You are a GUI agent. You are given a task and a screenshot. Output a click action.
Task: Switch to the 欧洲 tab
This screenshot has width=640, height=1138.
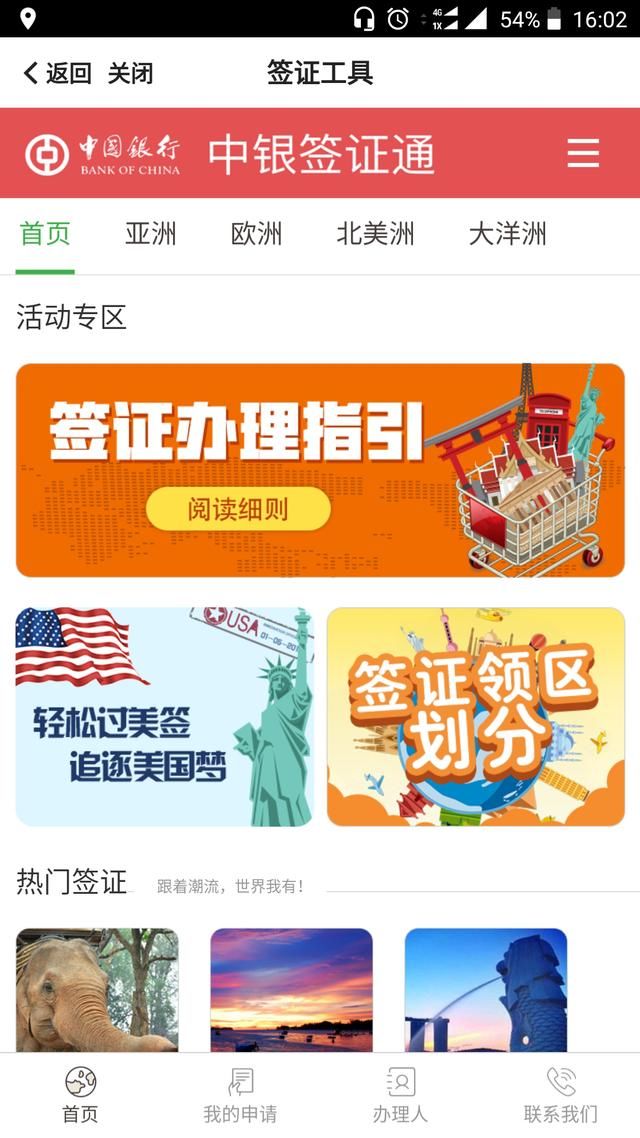(x=256, y=234)
